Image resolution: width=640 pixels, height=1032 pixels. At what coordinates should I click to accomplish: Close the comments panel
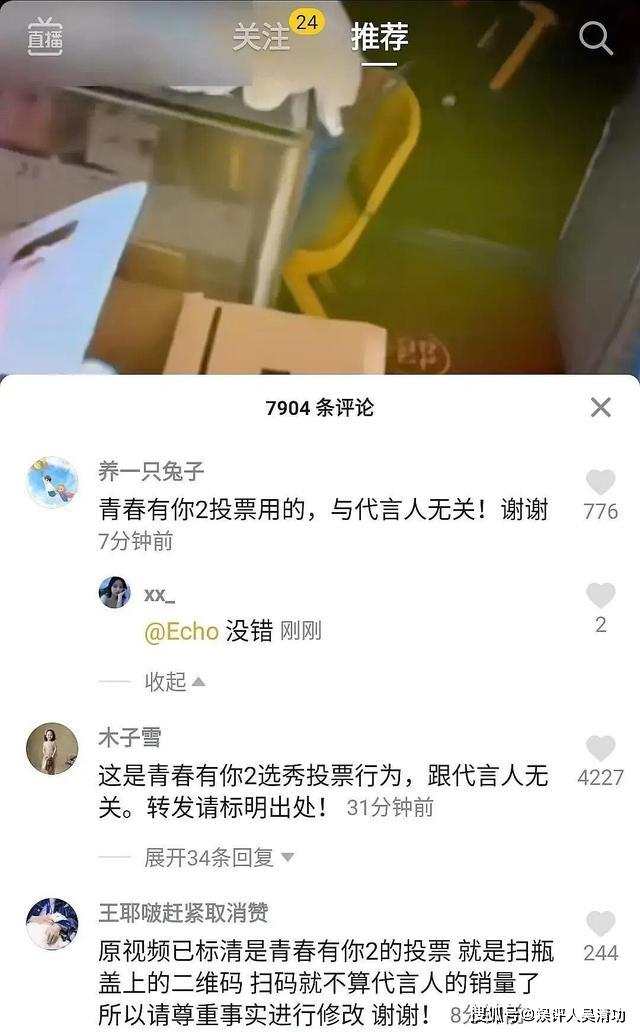coord(600,407)
